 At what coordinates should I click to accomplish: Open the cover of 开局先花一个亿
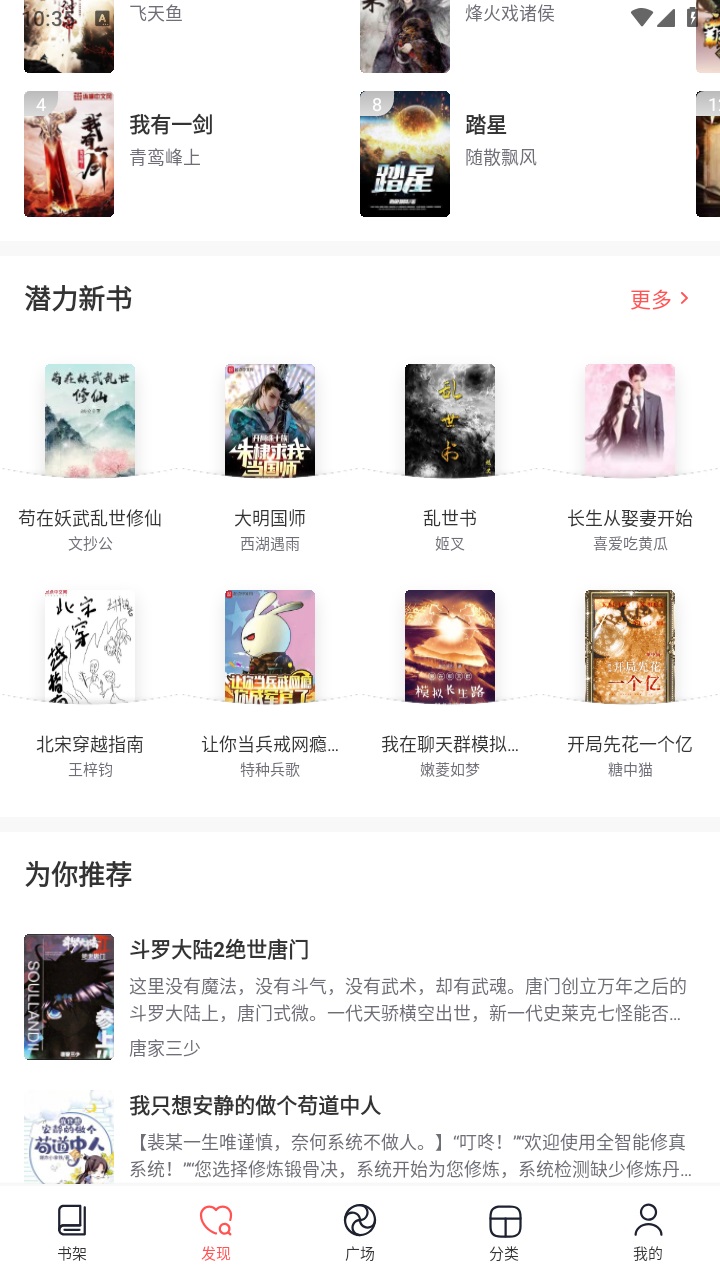pyautogui.click(x=629, y=645)
